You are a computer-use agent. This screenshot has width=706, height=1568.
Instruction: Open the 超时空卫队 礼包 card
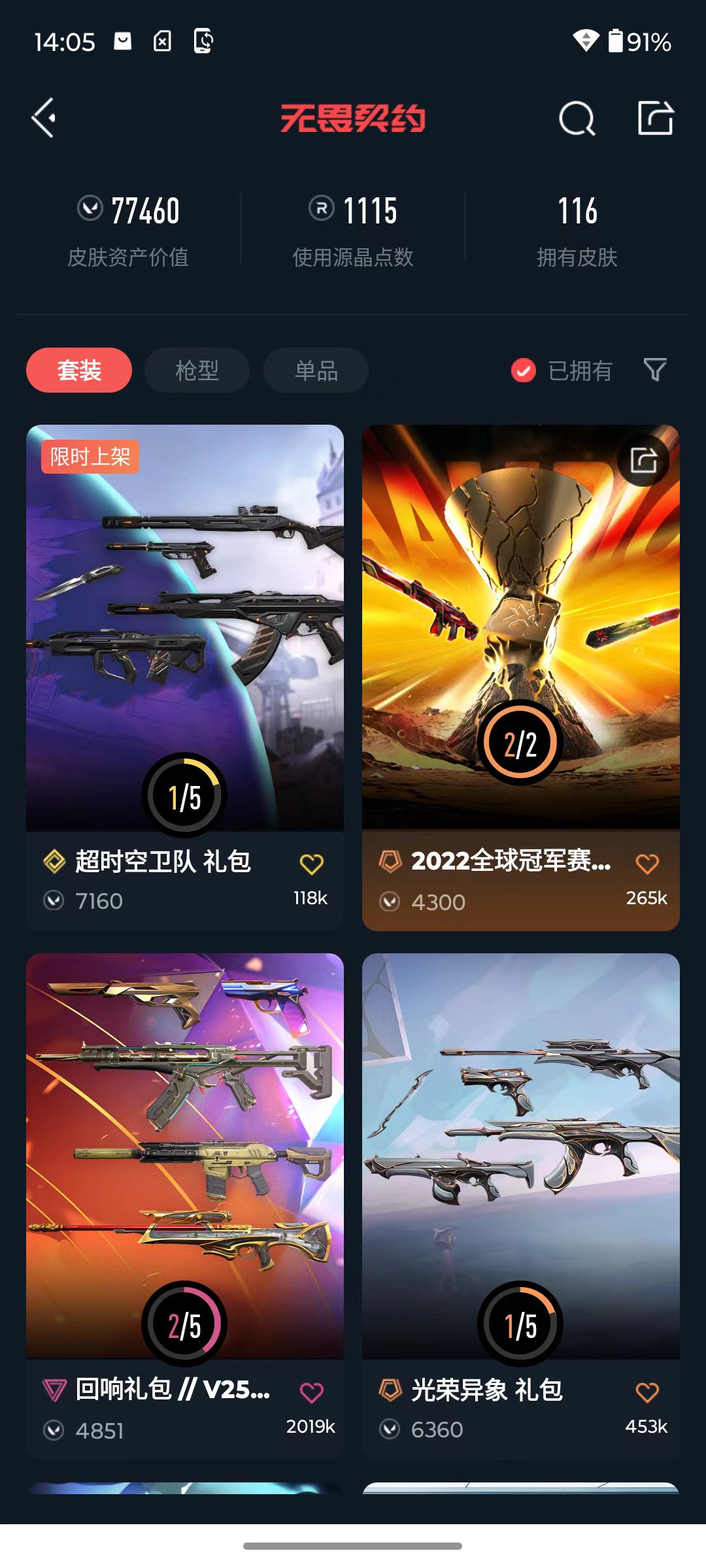(x=185, y=678)
